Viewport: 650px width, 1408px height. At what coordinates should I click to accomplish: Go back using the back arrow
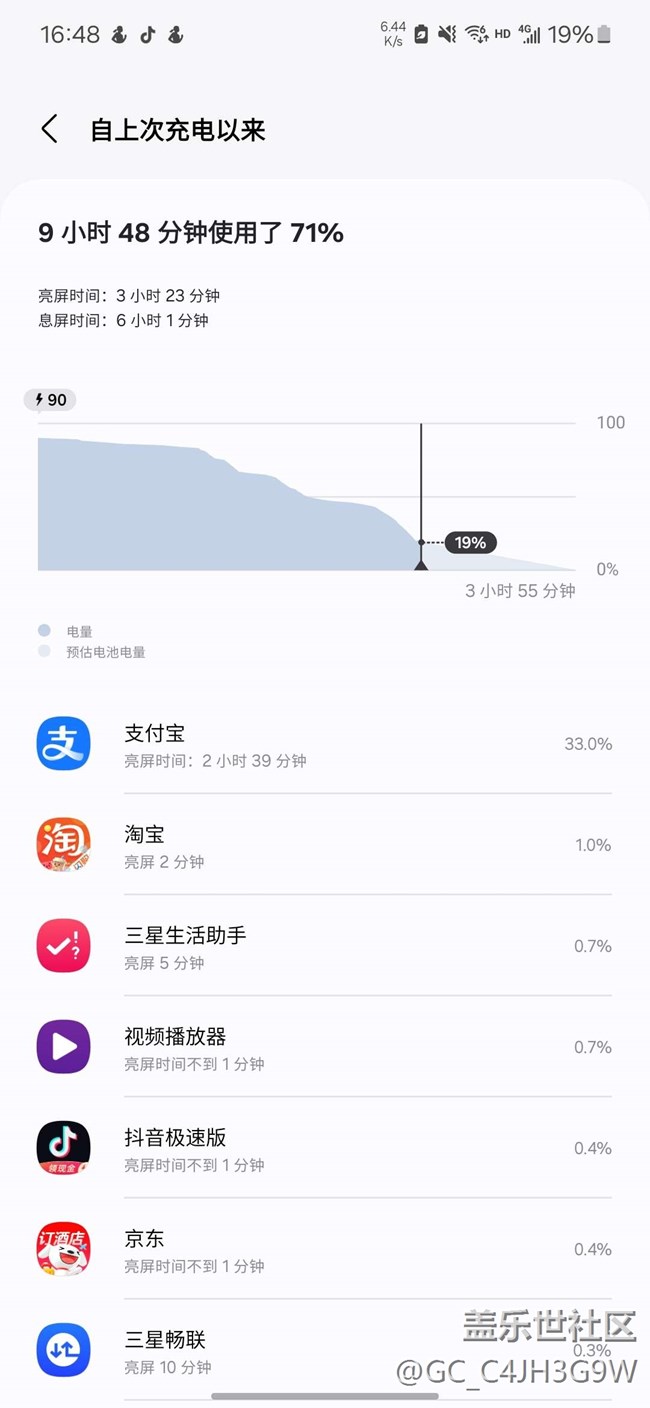pos(49,129)
